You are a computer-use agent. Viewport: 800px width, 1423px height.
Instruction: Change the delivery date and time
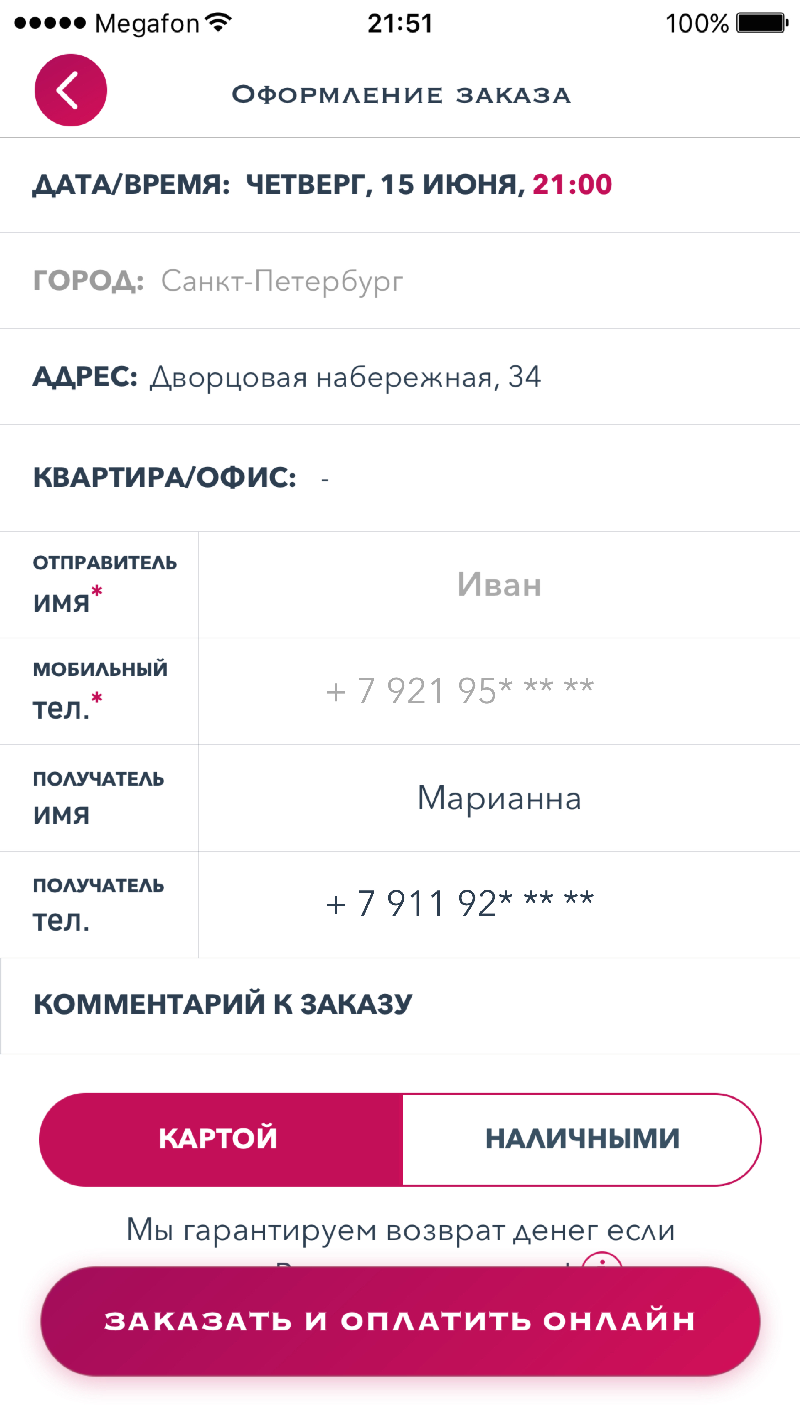pyautogui.click(x=400, y=185)
